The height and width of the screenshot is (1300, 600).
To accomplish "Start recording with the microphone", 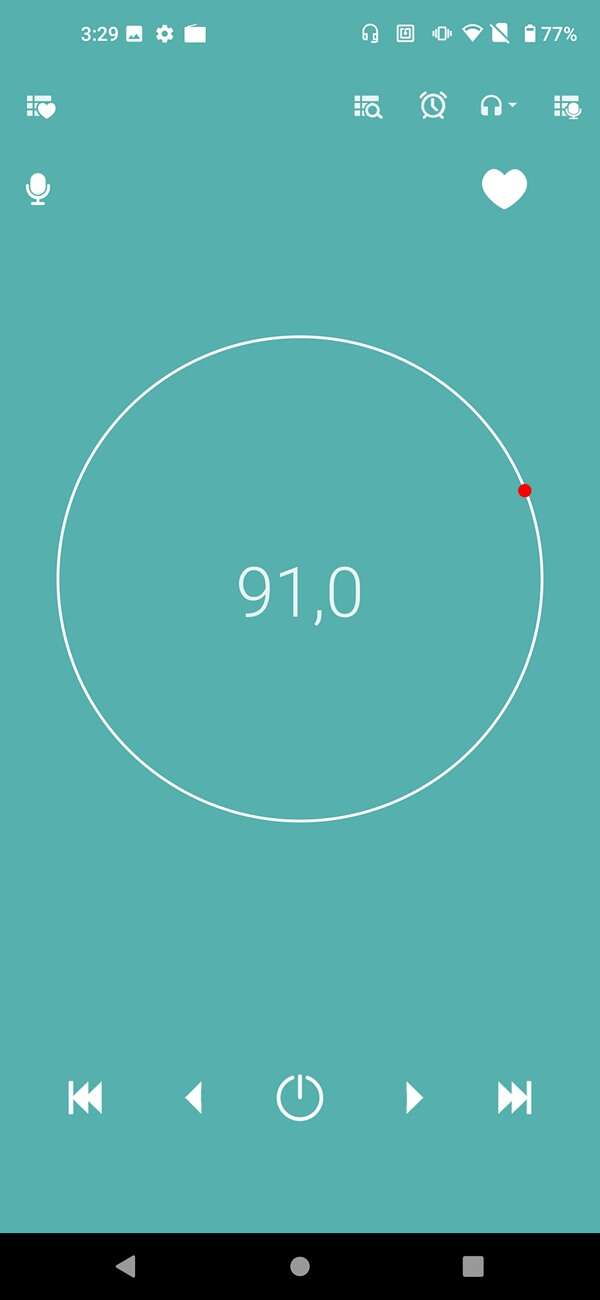I will tap(38, 189).
